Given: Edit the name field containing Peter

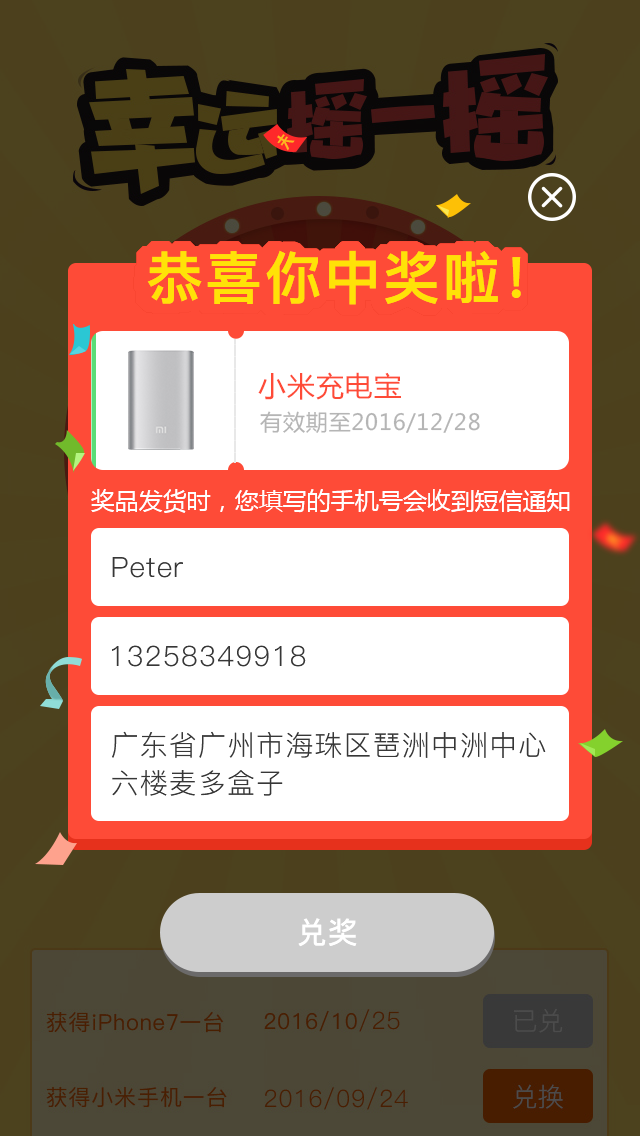Looking at the screenshot, I should (x=330, y=567).
